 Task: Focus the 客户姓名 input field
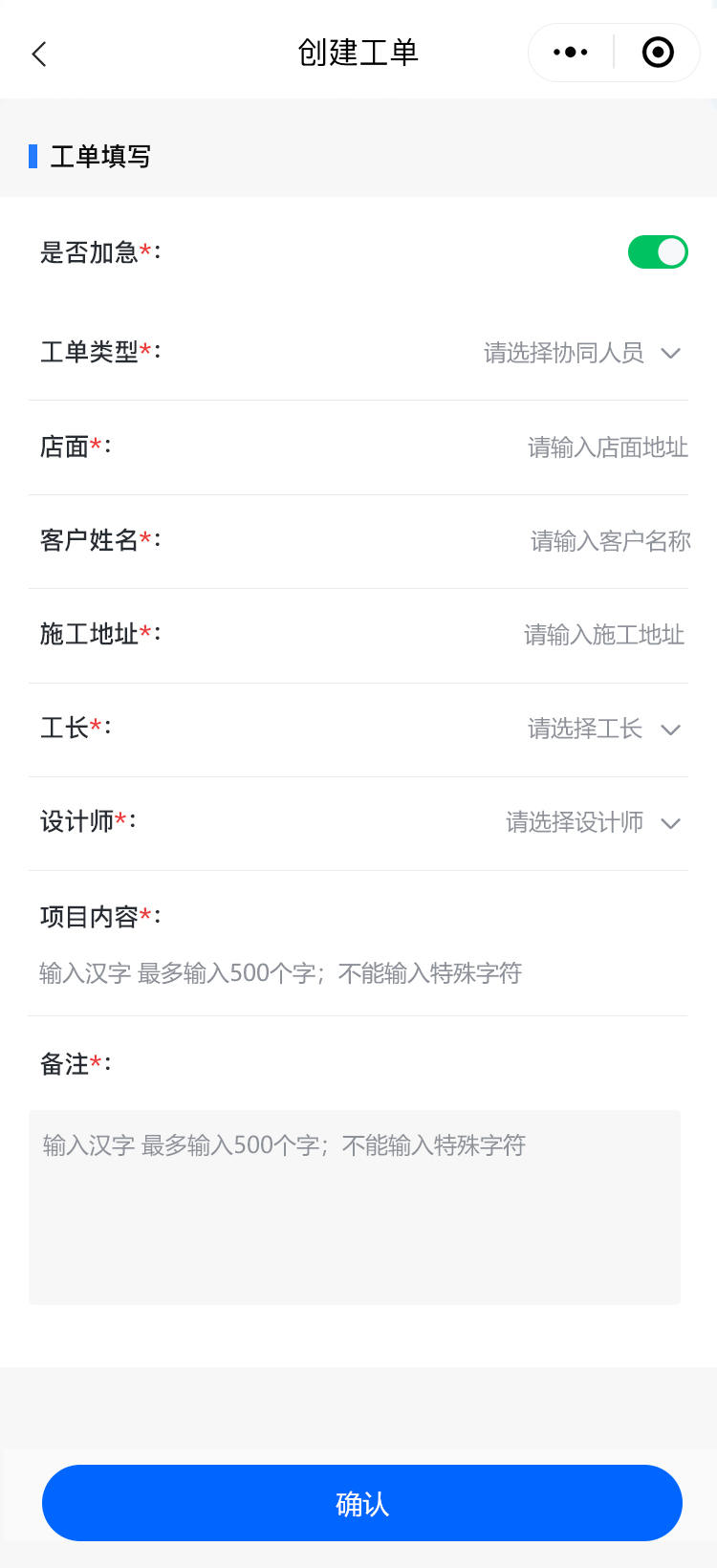[609, 541]
